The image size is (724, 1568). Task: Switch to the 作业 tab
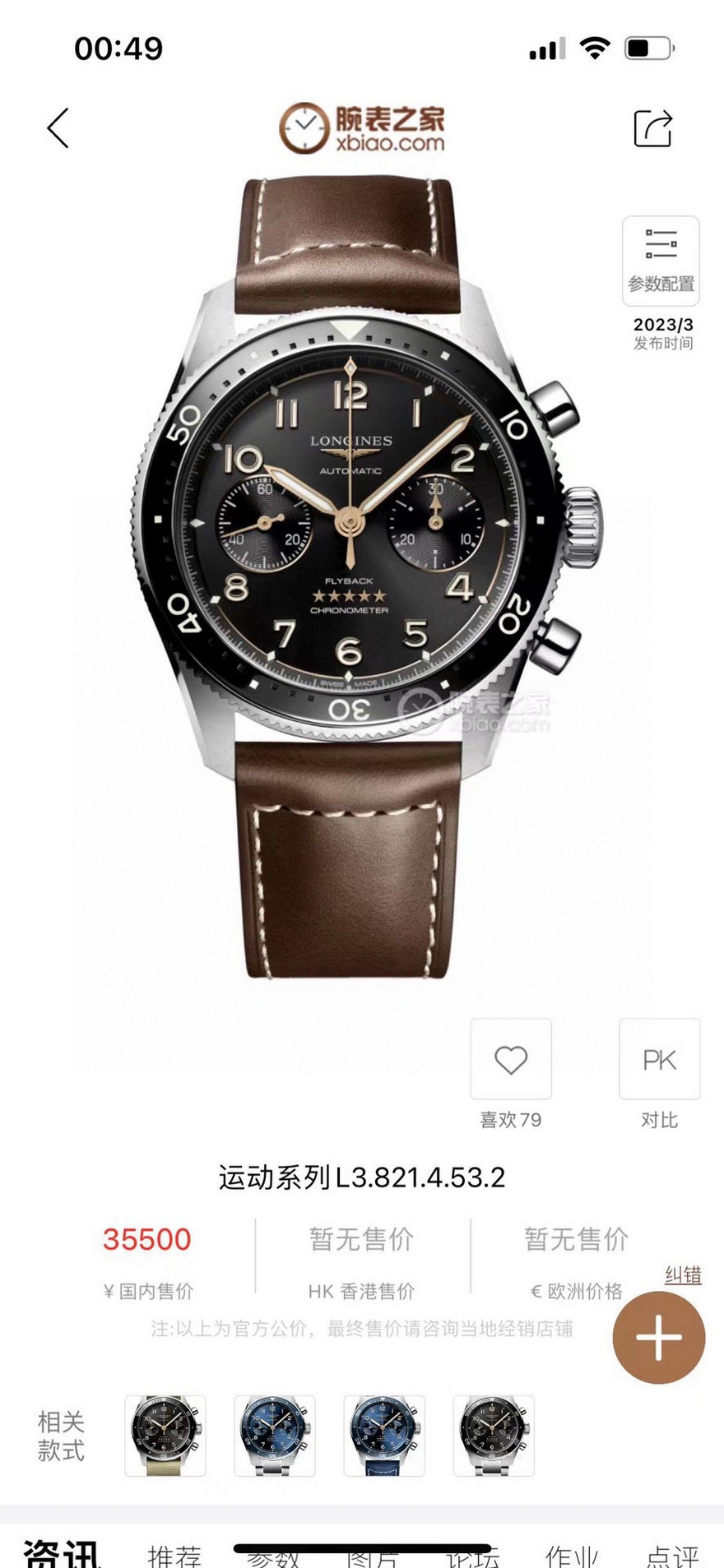(571, 1556)
